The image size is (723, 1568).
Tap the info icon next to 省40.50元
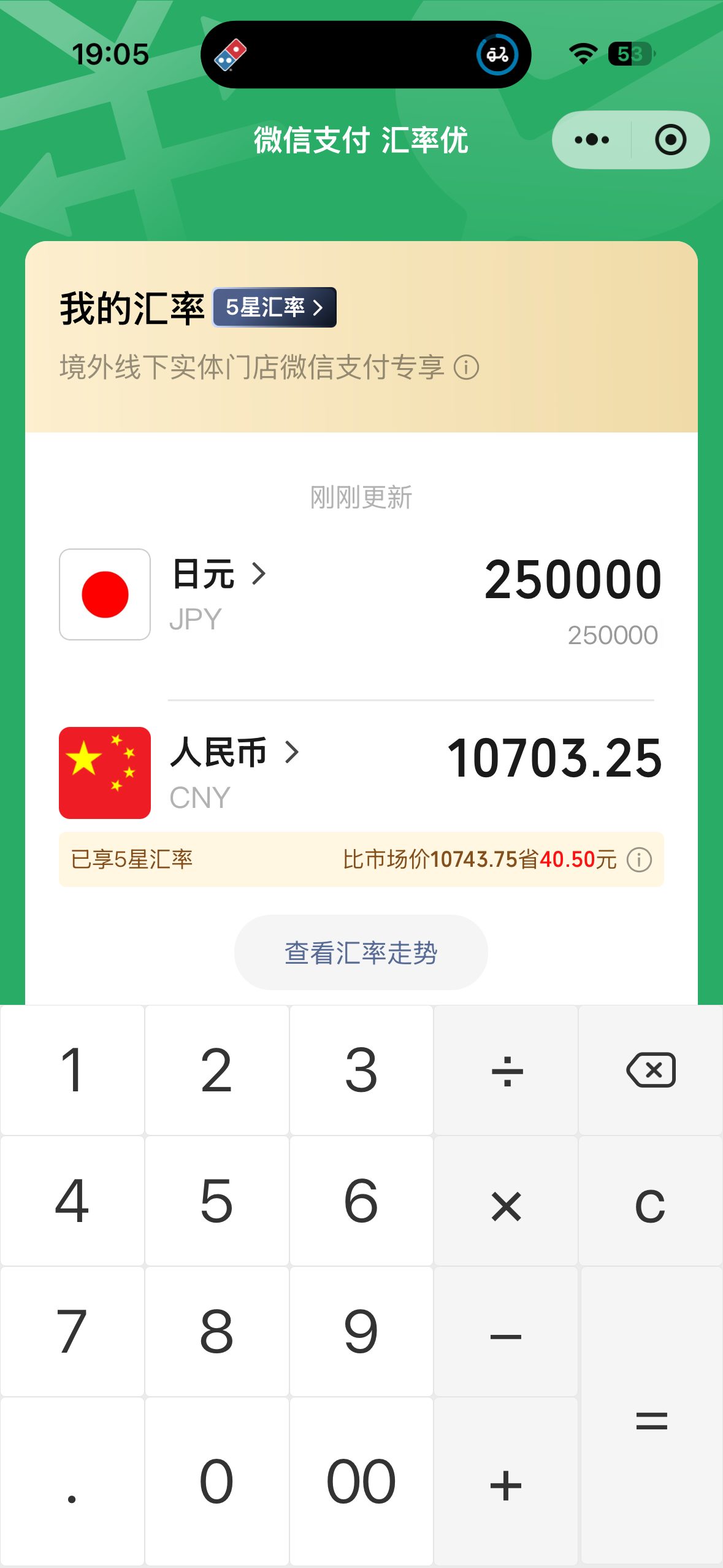639,859
